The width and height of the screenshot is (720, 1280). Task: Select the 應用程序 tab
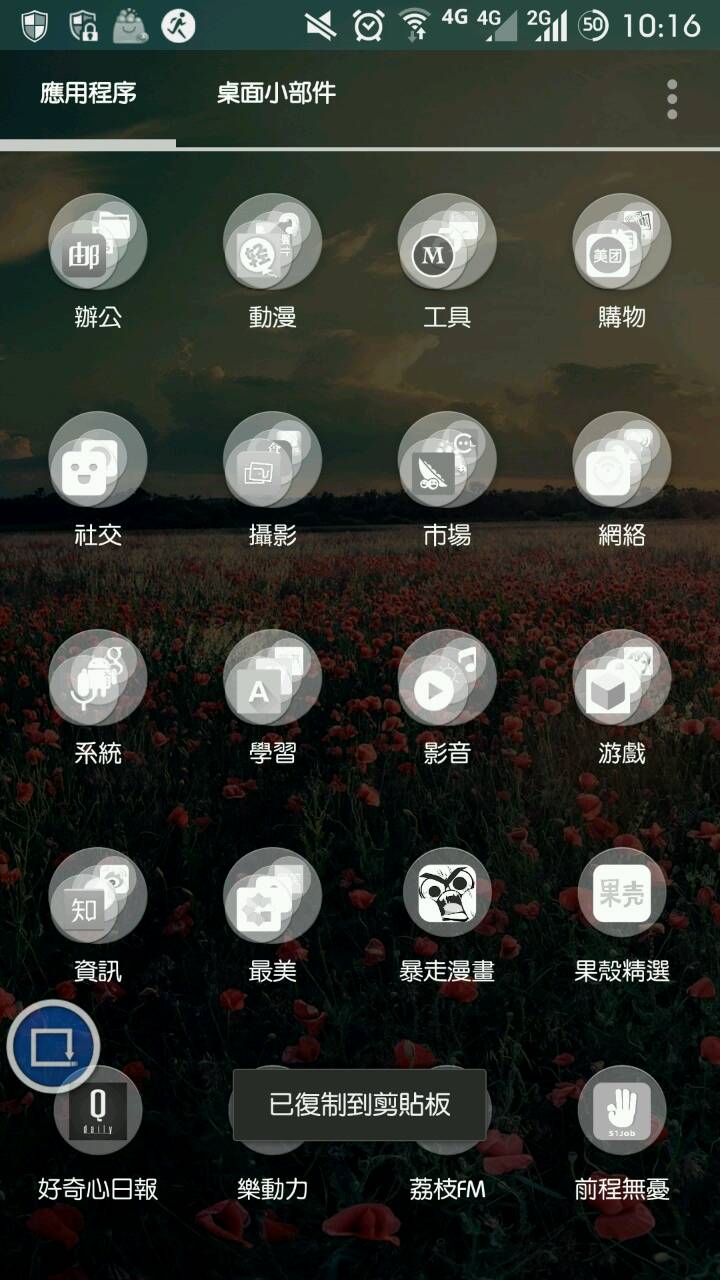pyautogui.click(x=88, y=94)
